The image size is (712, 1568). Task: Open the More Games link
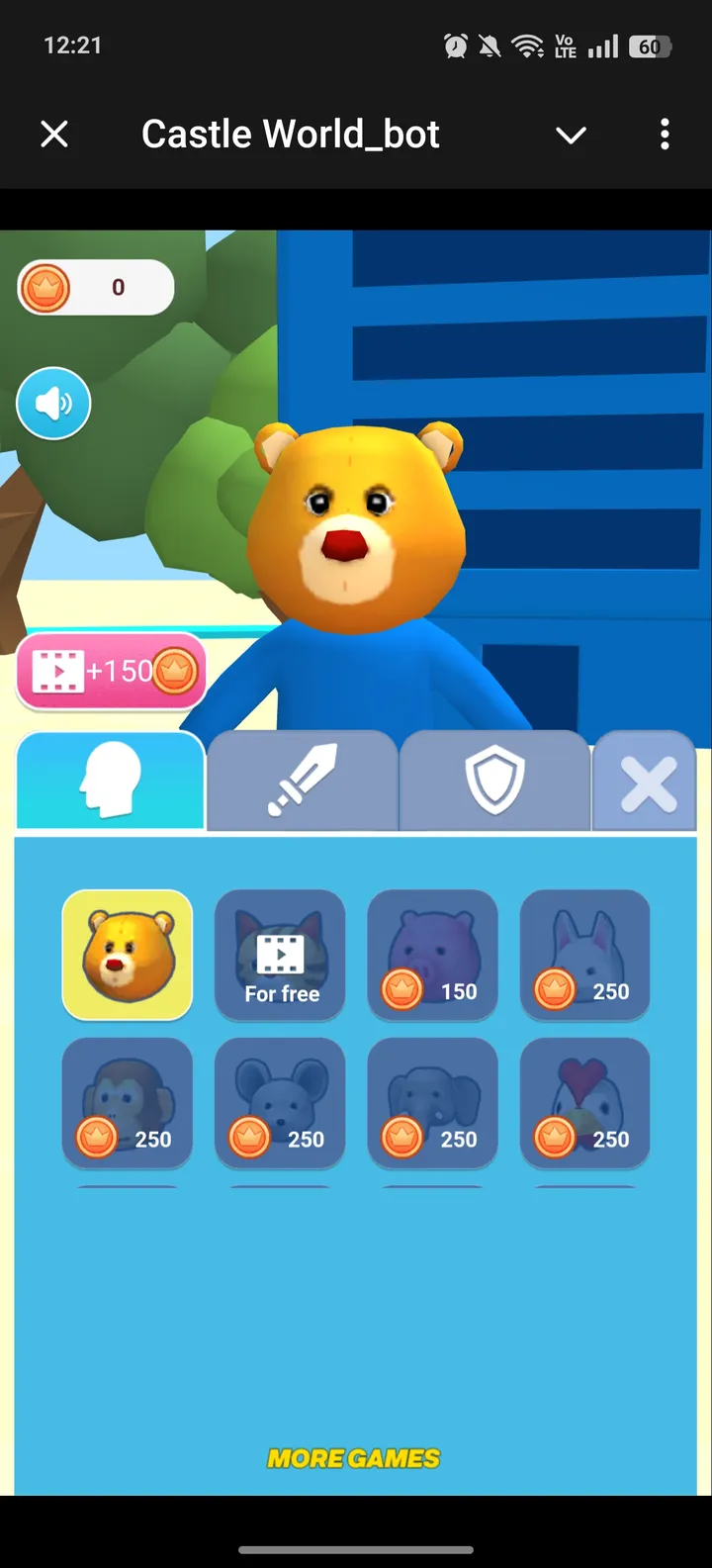(x=354, y=1458)
